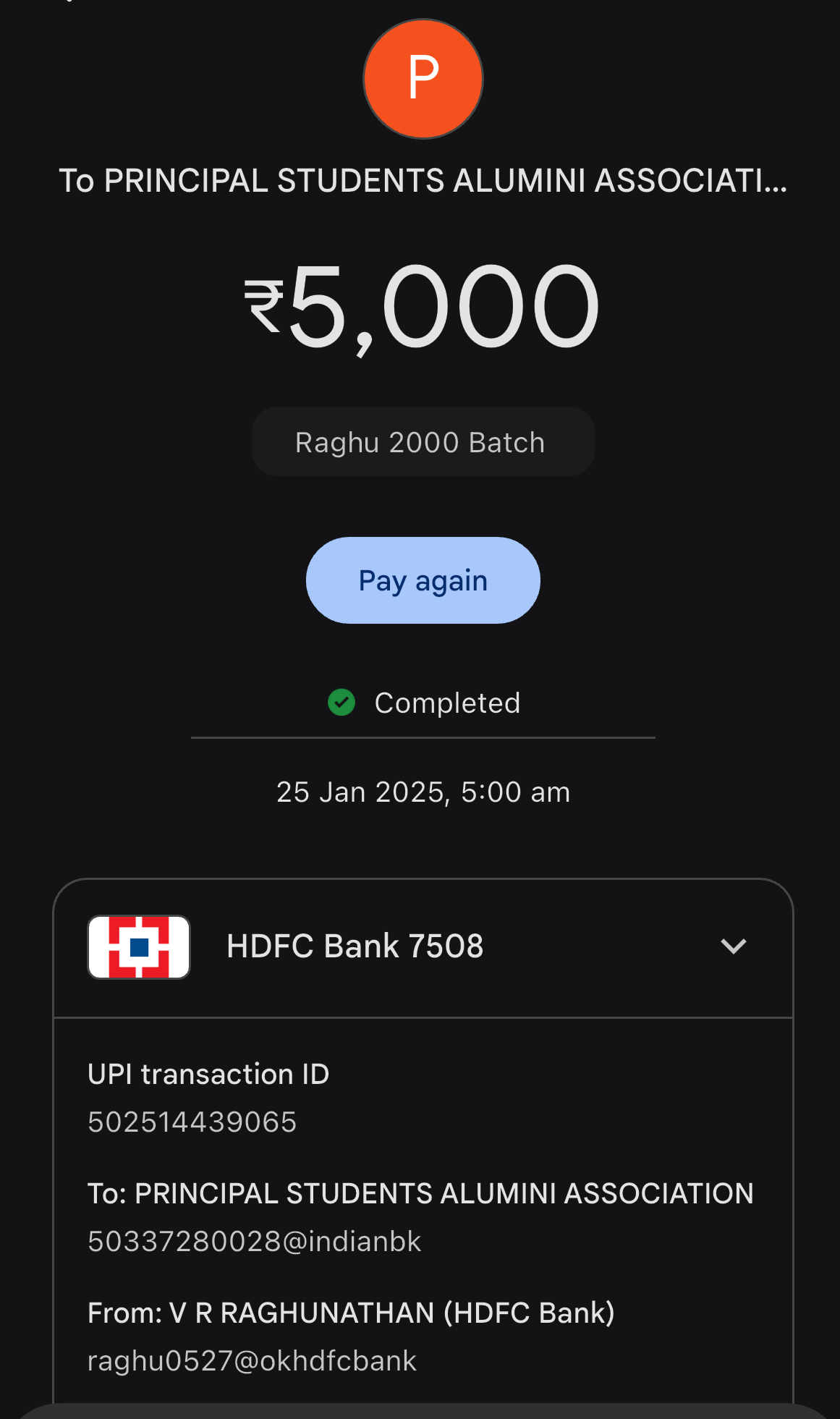
Task: Open the recipient's orange P avatar
Action: click(423, 79)
